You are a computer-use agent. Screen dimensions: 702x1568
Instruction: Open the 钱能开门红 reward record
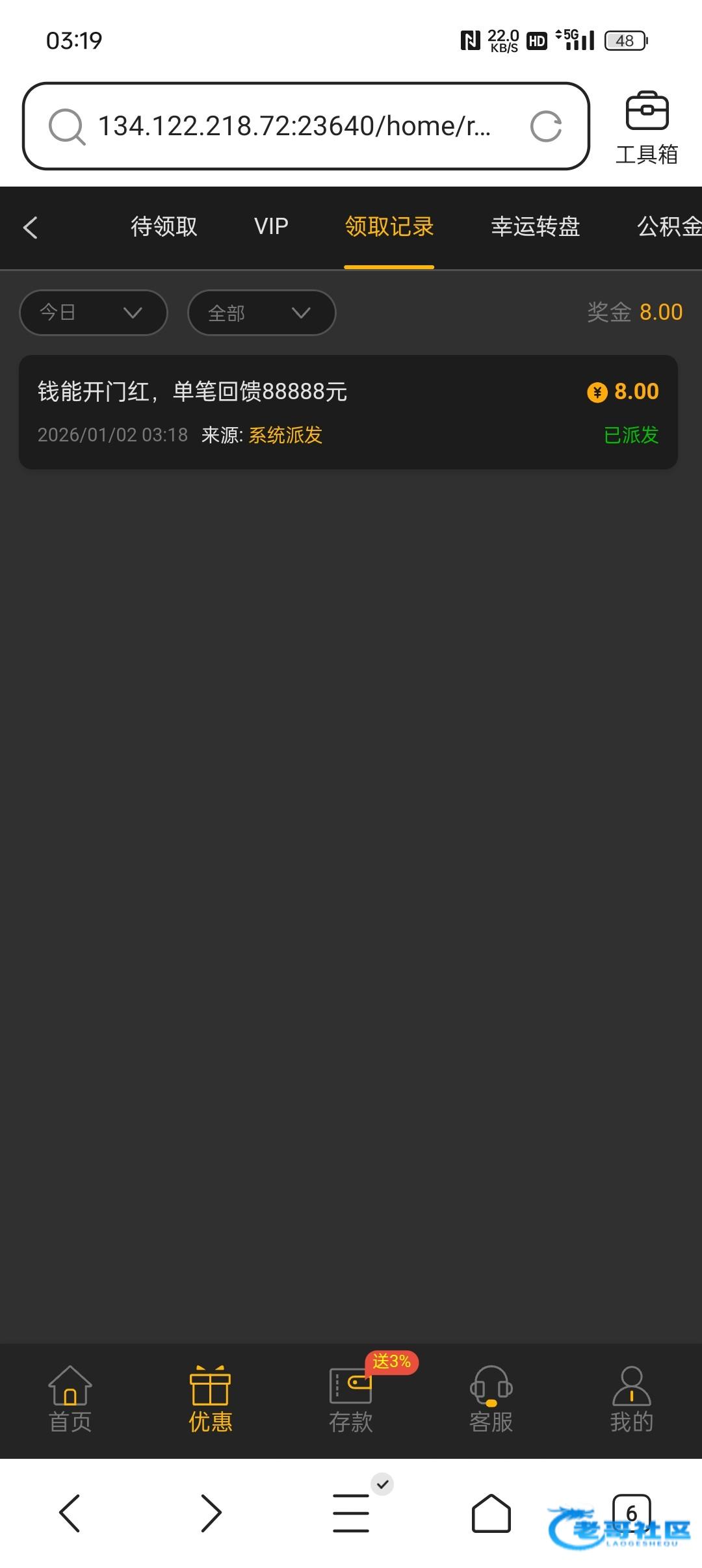pos(348,412)
